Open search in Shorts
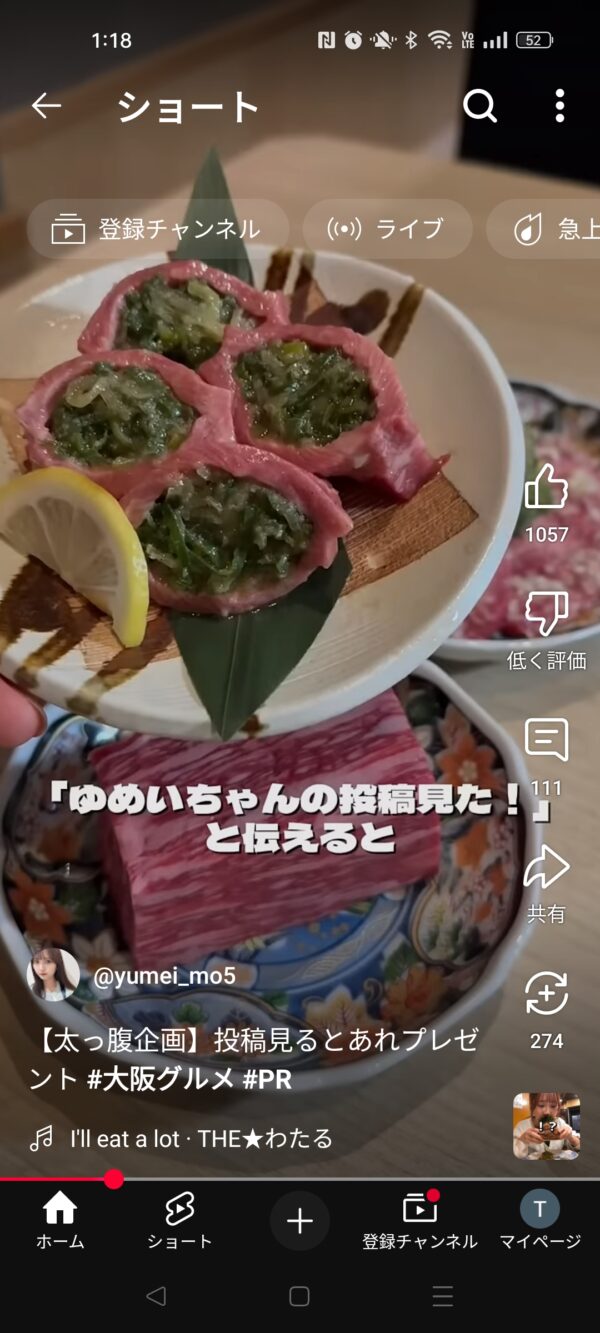This screenshot has width=600, height=1333. click(x=480, y=105)
